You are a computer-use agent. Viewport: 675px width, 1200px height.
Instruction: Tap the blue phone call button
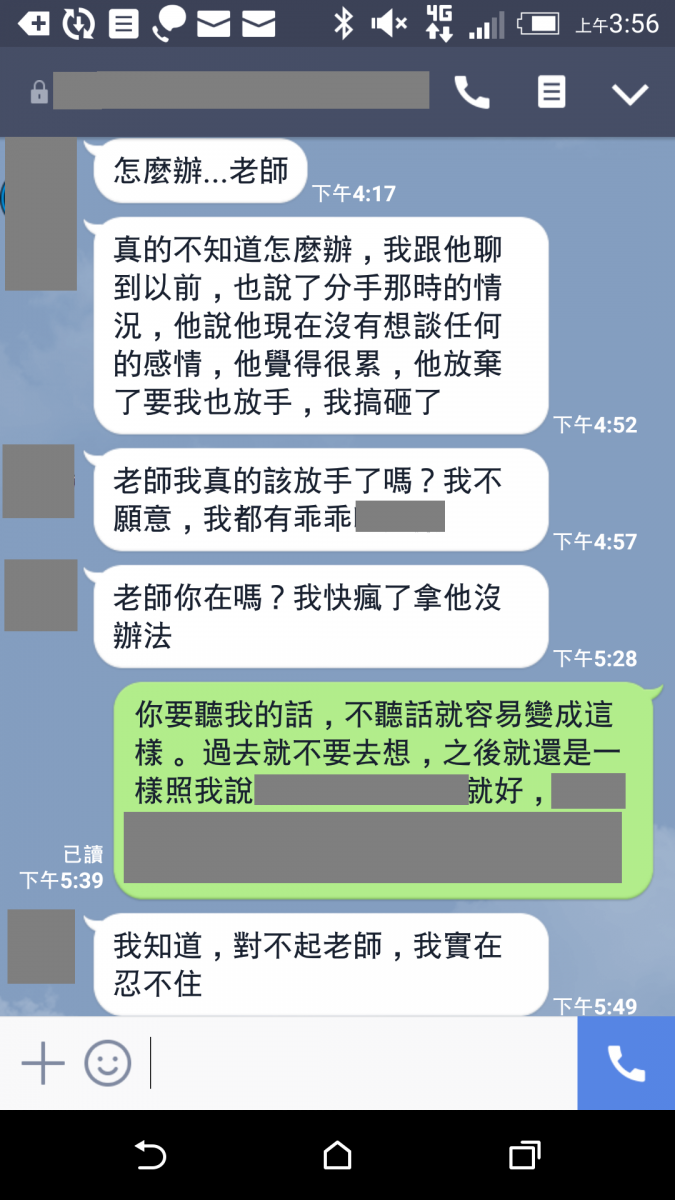626,1063
